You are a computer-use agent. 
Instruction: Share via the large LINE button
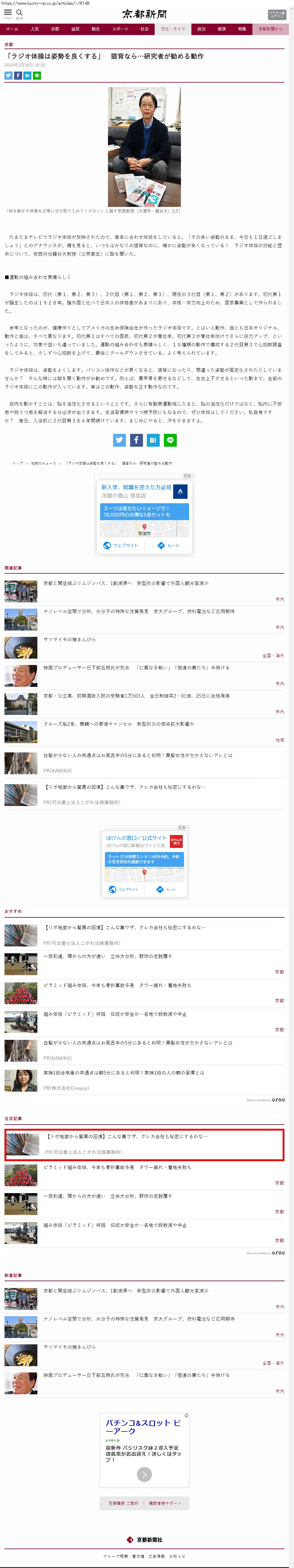tap(170, 440)
